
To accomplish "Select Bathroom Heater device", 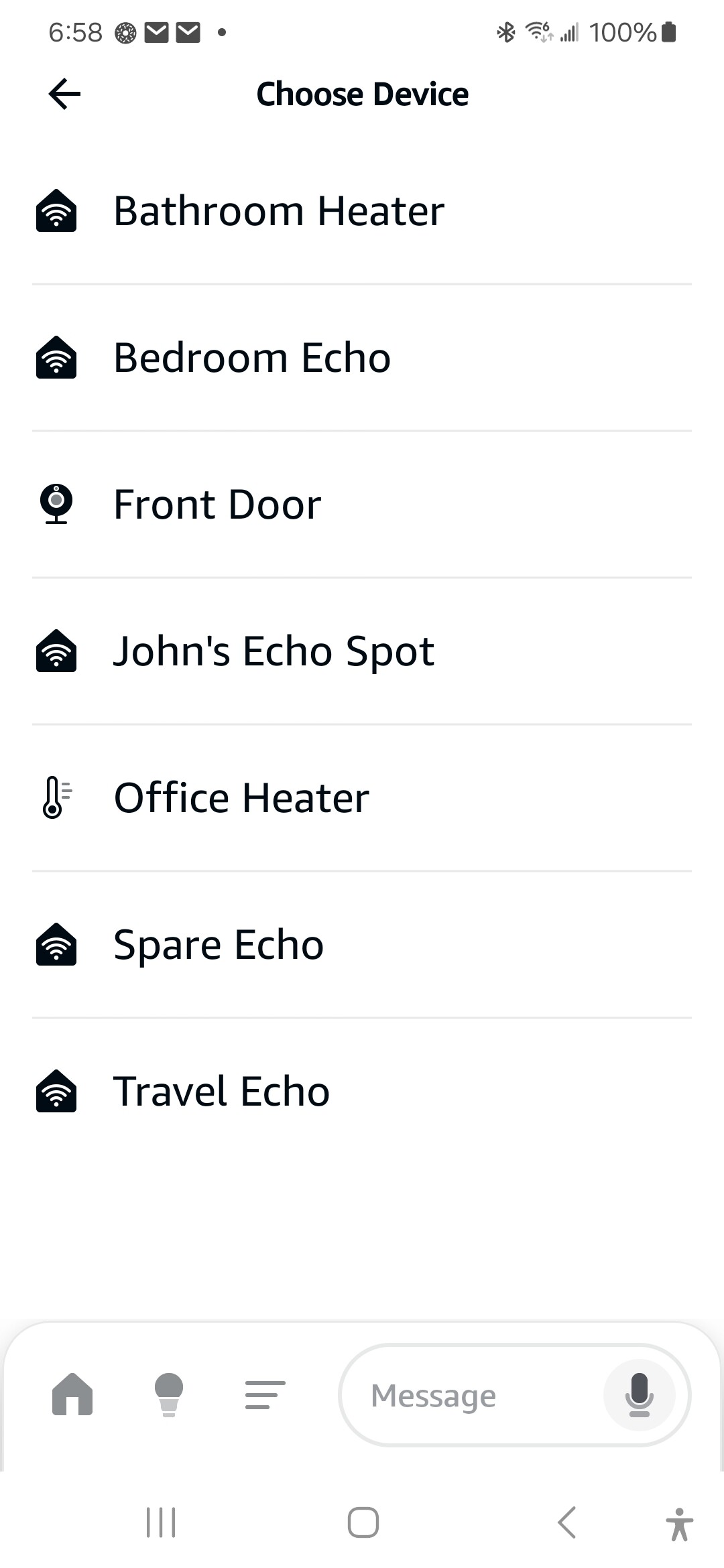I will pos(278,211).
